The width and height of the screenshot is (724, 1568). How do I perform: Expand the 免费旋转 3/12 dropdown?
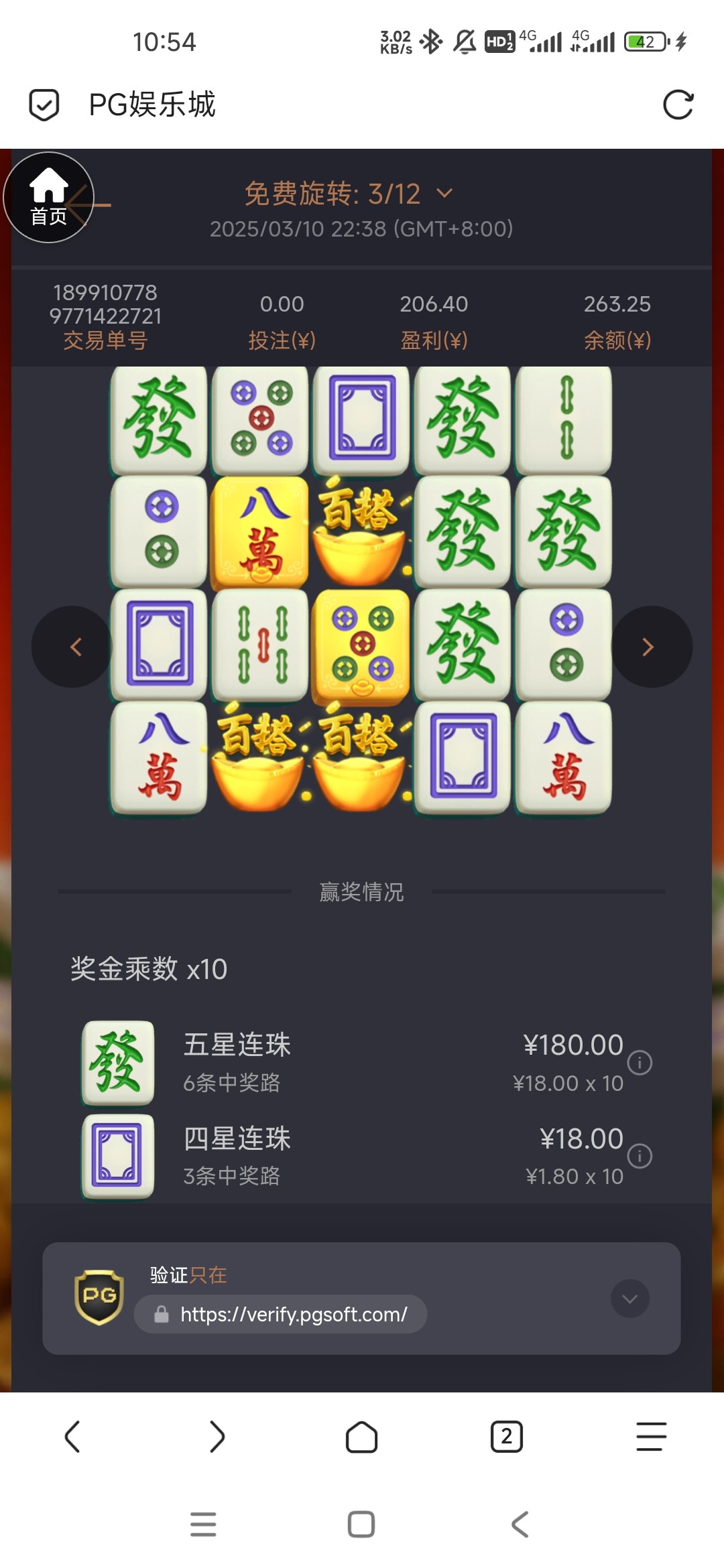[x=444, y=194]
